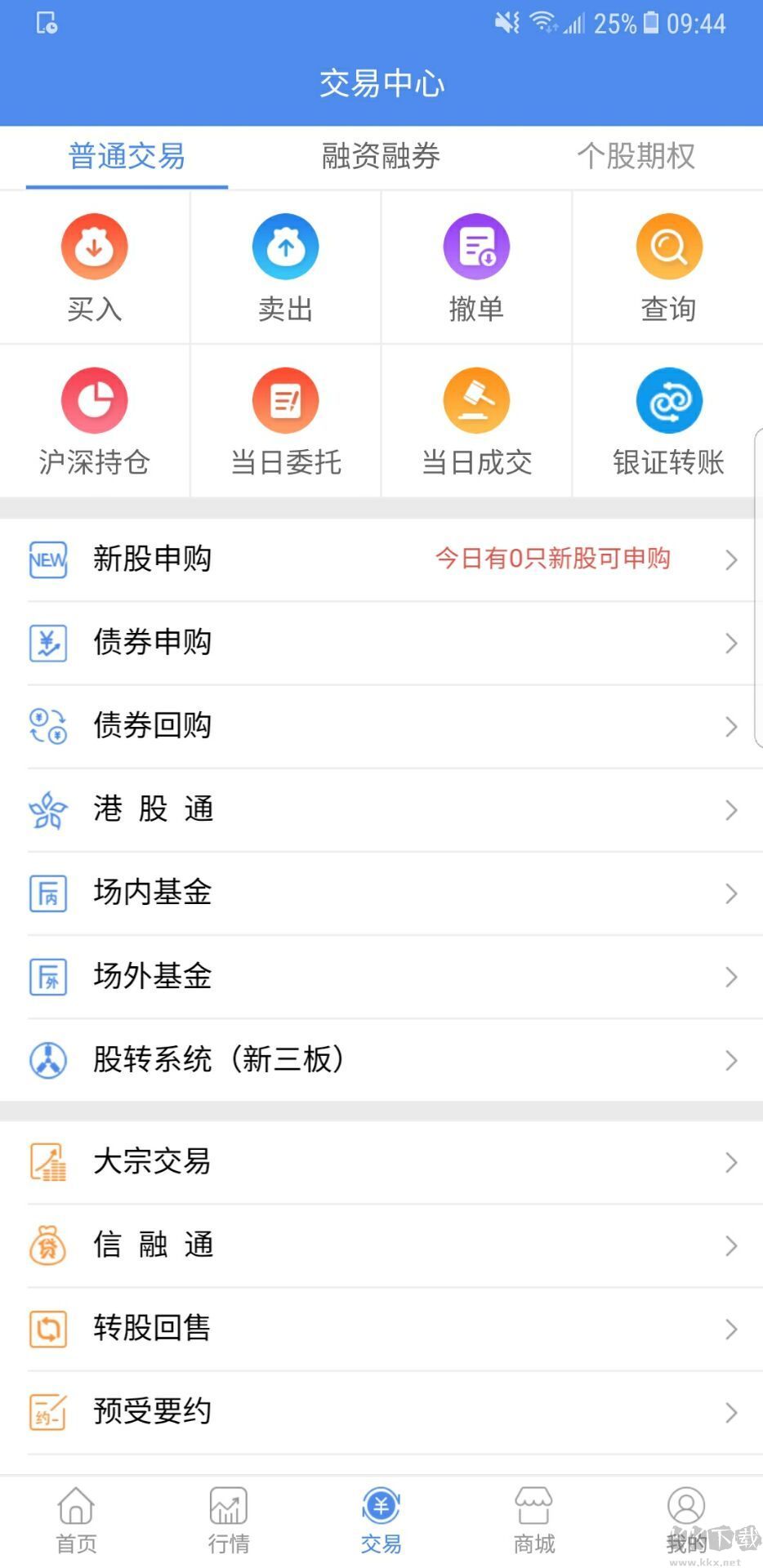Open 撤单 (Cancel Order) via its icon
Image resolution: width=763 pixels, height=1568 pixels.
click(476, 246)
